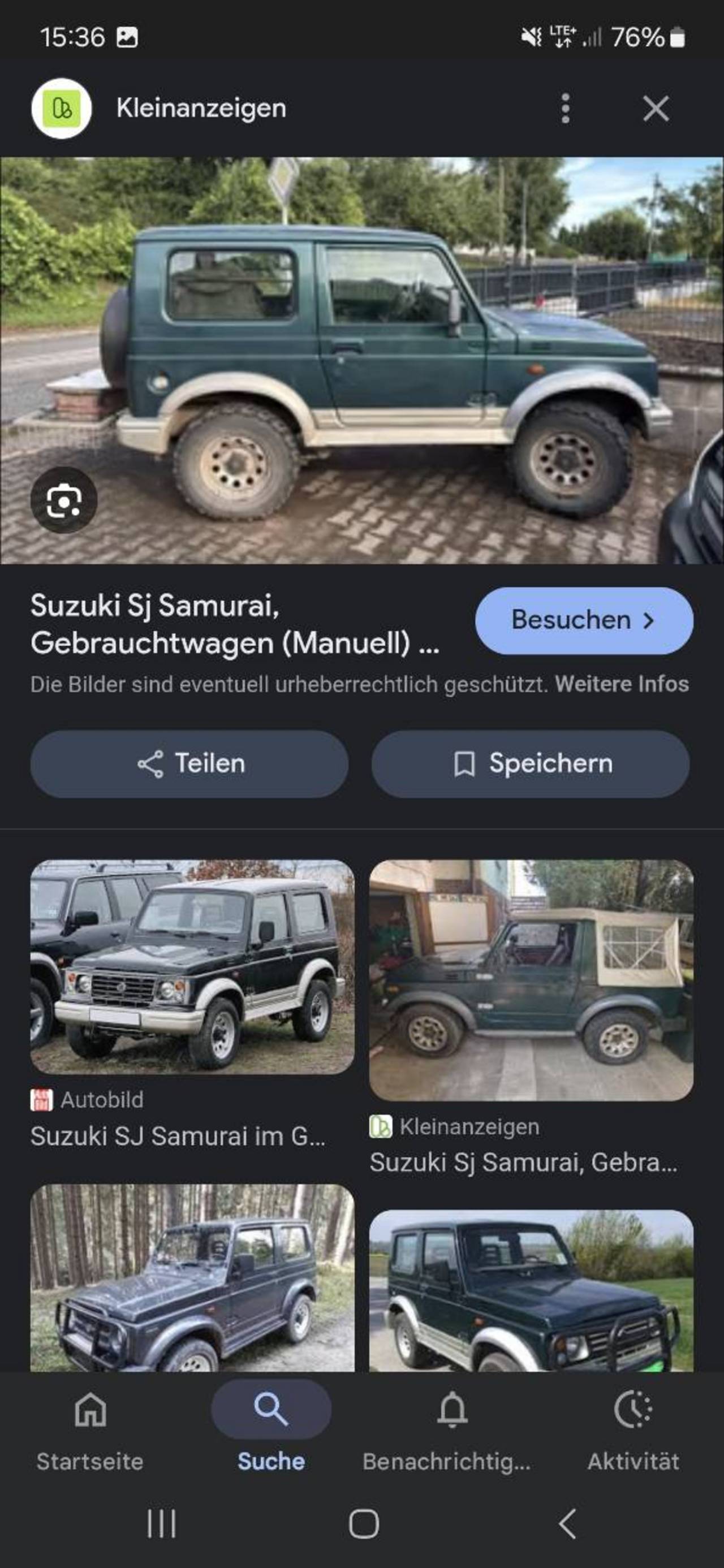This screenshot has height=1568, width=724.
Task: Share the image with Teilen
Action: pos(189,764)
